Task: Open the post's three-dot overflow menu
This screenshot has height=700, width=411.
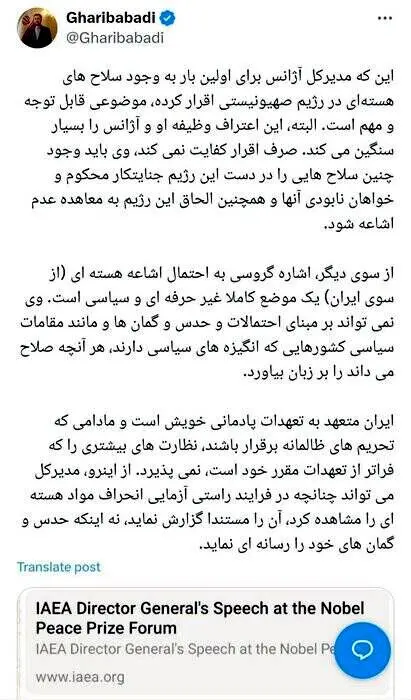Action: (x=385, y=18)
